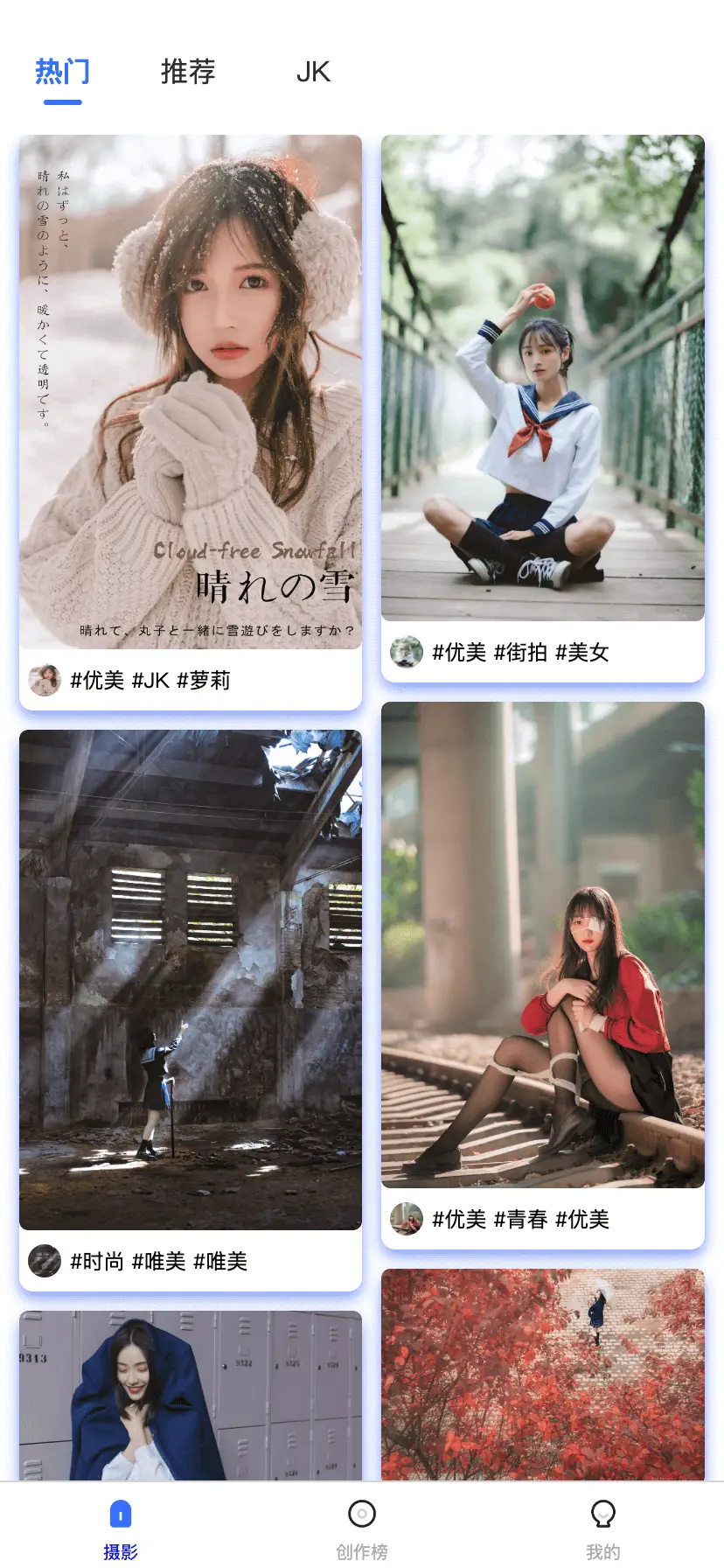This screenshot has height=1568, width=724.
Task: Select the JK tab
Action: 313,72
